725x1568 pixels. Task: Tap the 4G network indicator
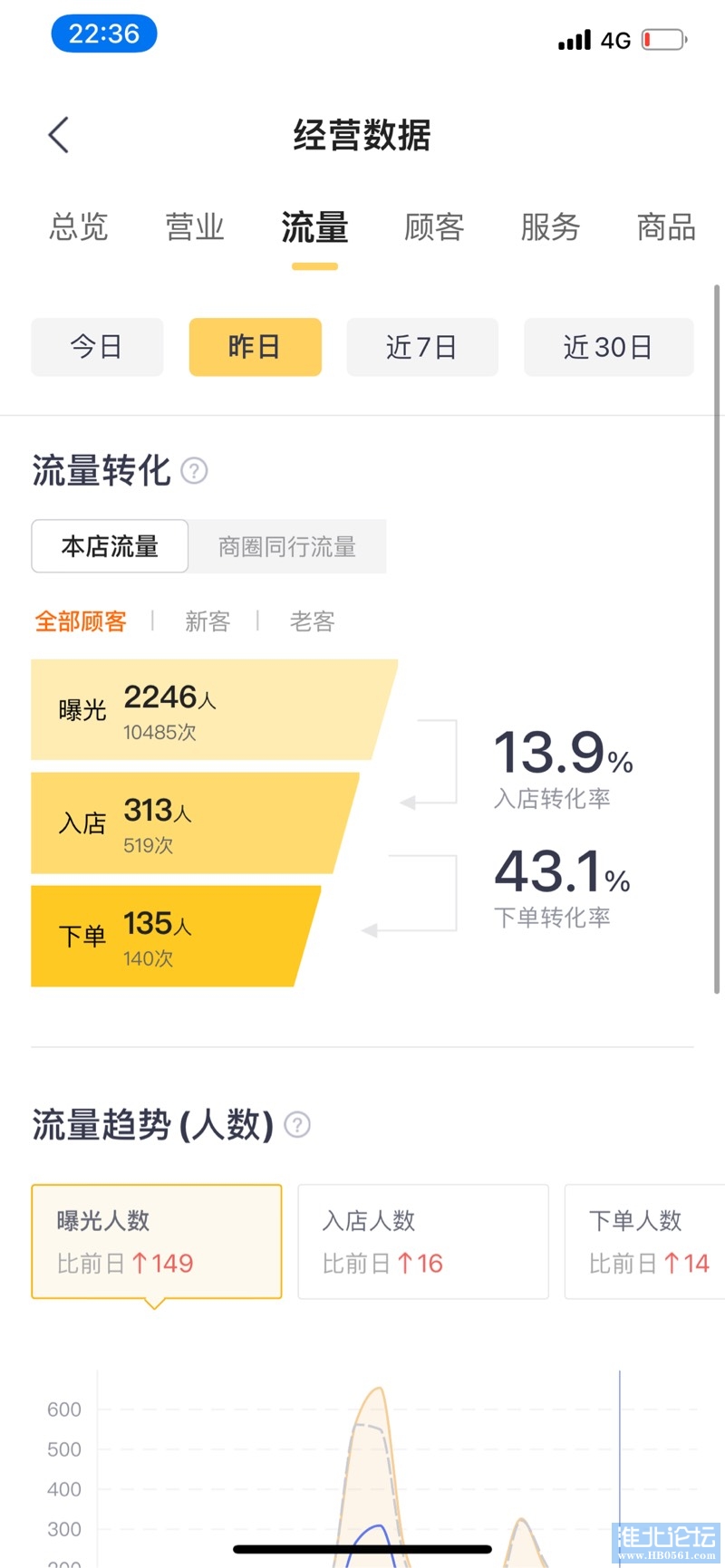coord(613,40)
